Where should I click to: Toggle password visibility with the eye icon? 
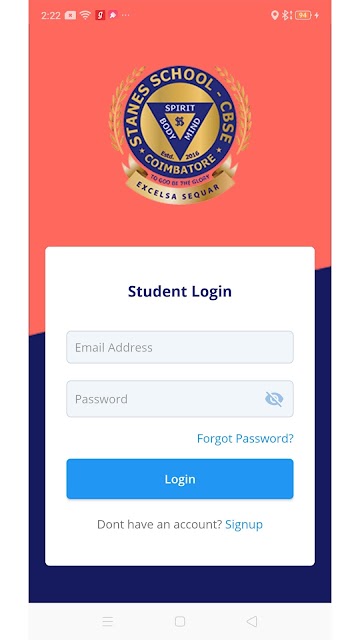[274, 399]
